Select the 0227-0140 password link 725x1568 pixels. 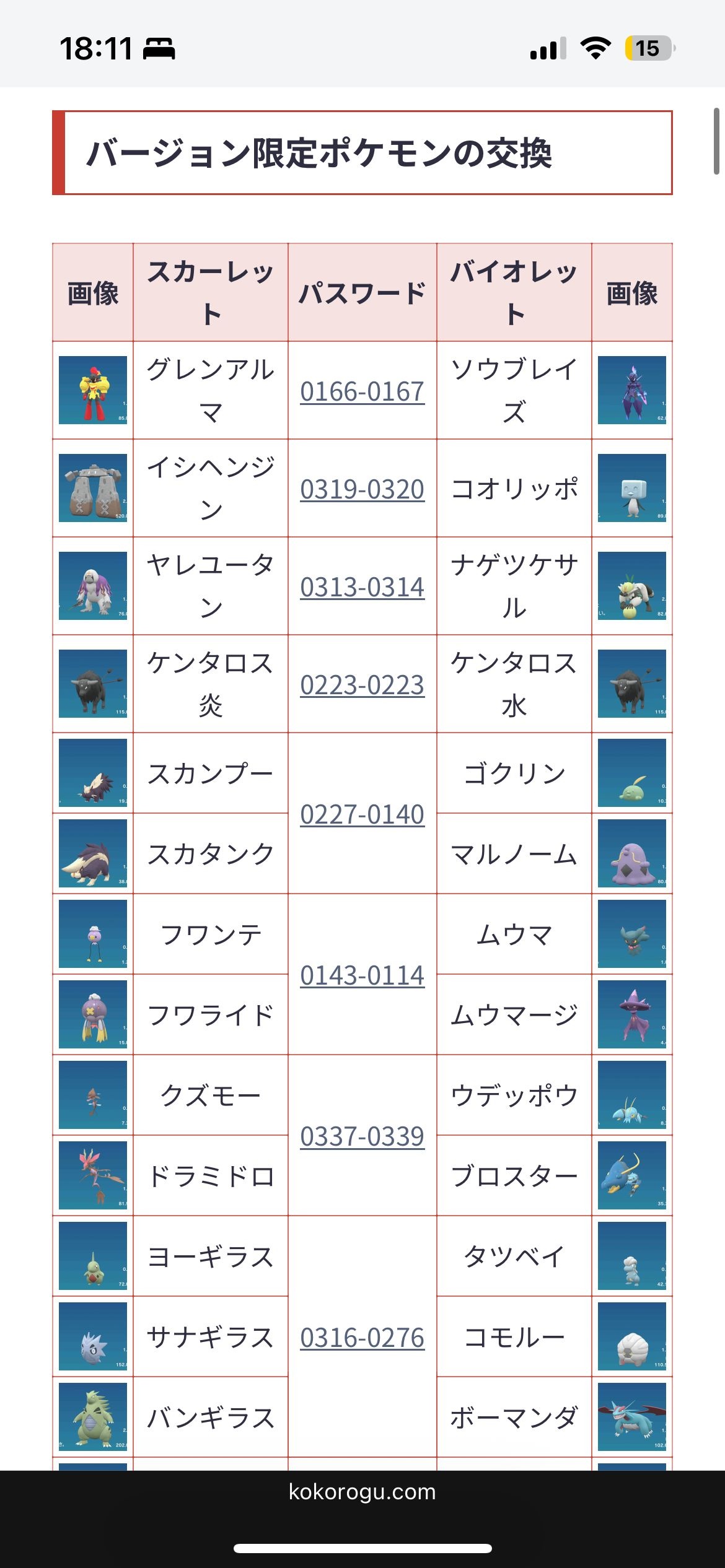click(362, 814)
